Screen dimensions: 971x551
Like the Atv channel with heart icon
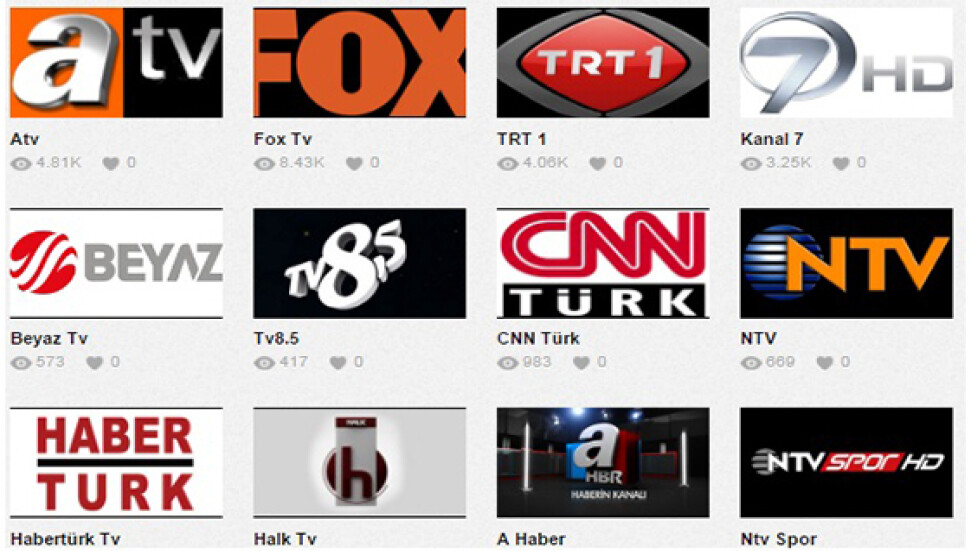pyautogui.click(x=110, y=163)
